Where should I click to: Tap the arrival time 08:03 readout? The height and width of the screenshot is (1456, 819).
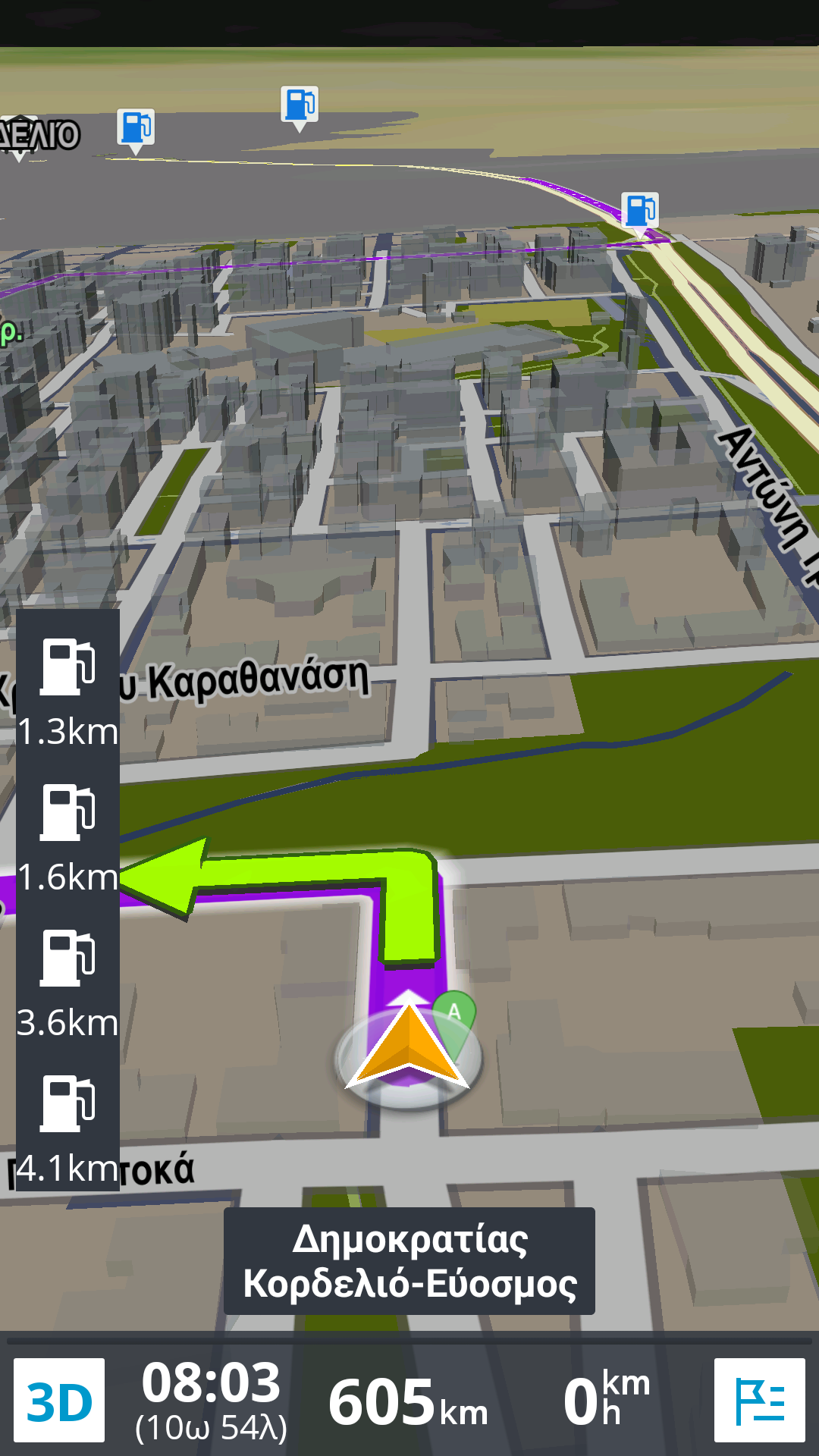pos(211,1399)
